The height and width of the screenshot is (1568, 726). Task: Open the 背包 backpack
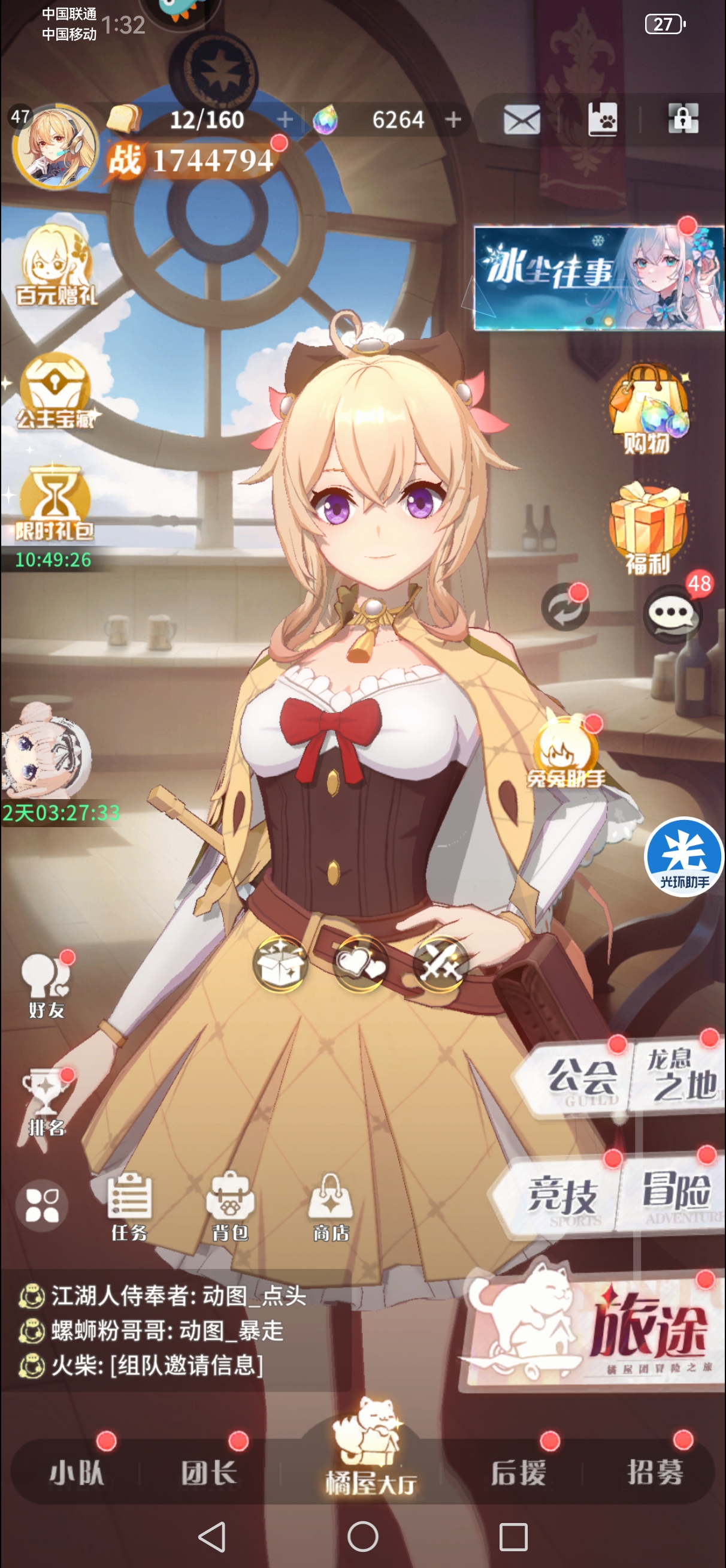[230, 1207]
